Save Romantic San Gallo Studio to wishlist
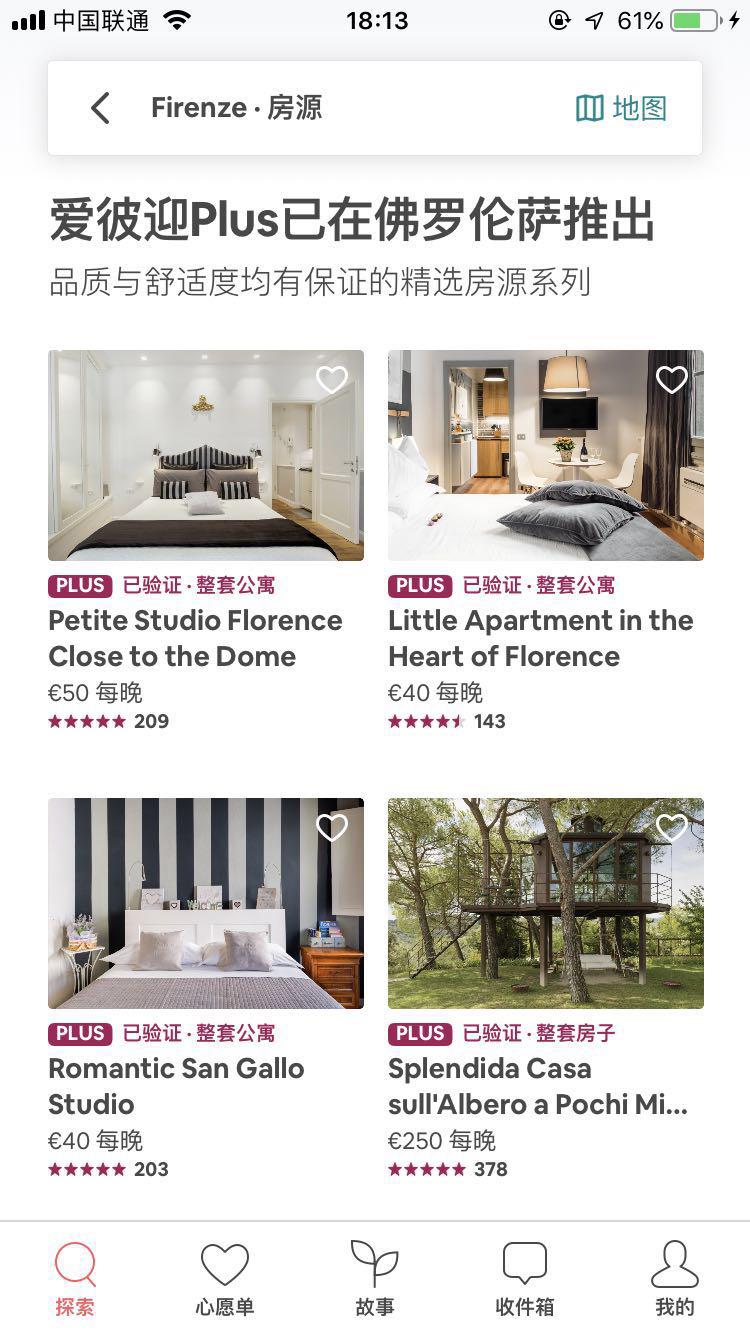The image size is (750, 1334). [331, 828]
